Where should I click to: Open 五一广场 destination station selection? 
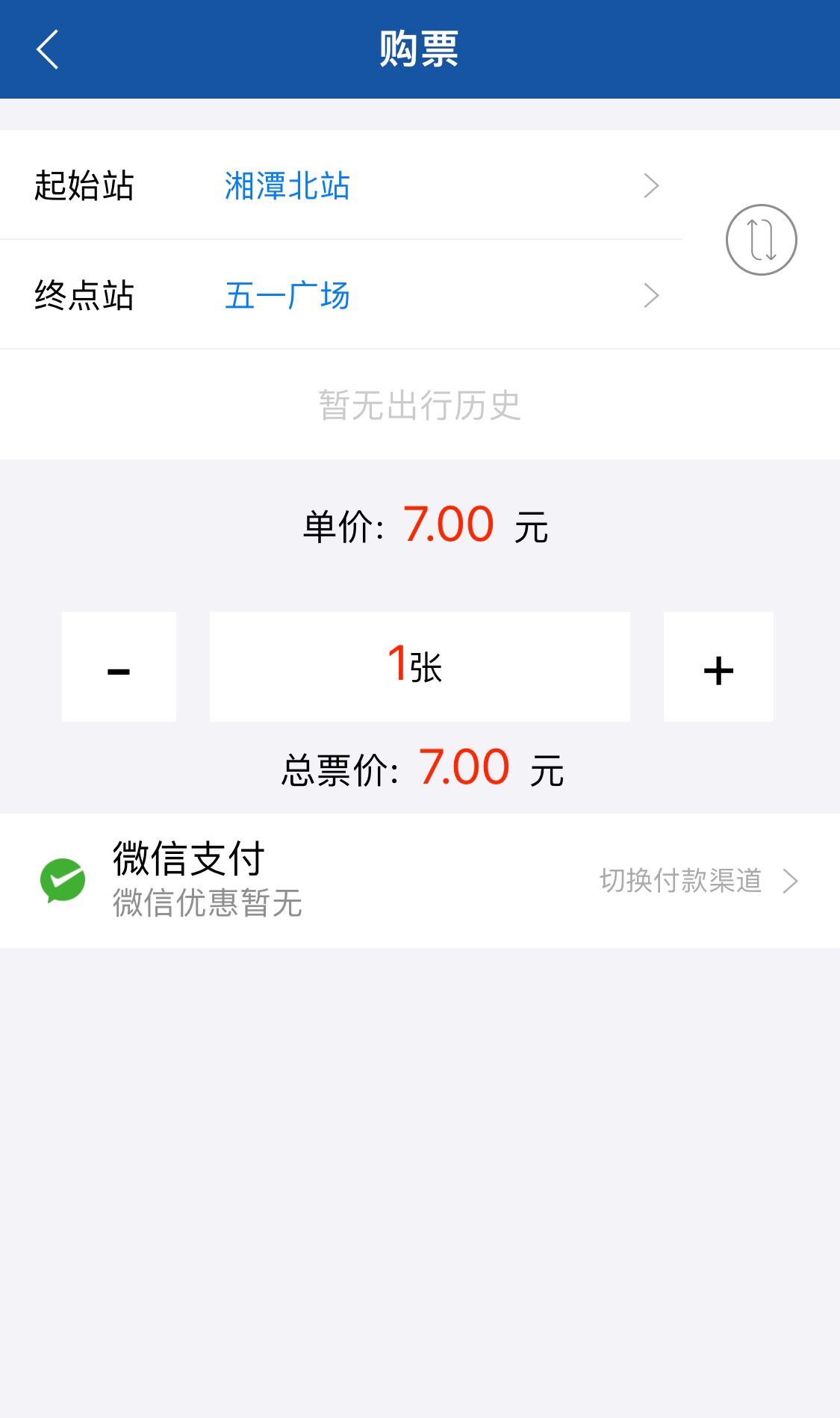287,295
